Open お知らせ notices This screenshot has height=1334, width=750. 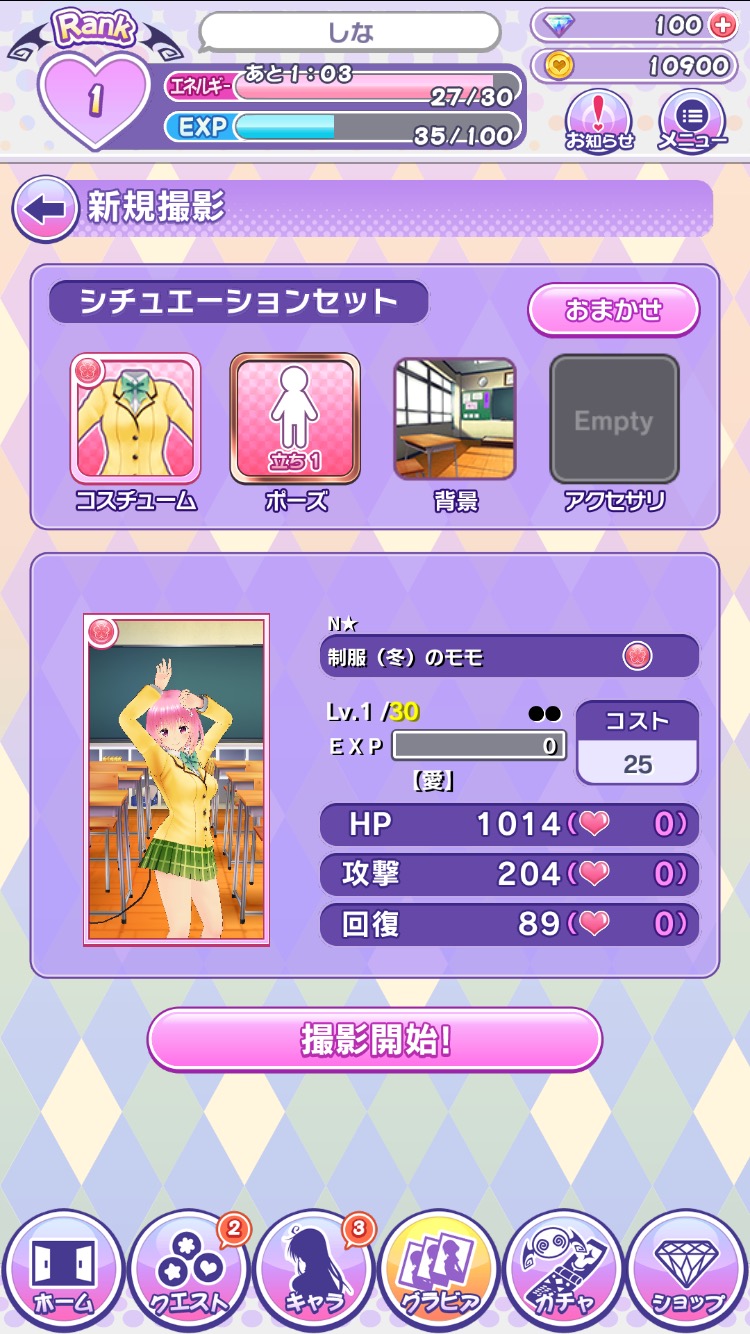(600, 122)
